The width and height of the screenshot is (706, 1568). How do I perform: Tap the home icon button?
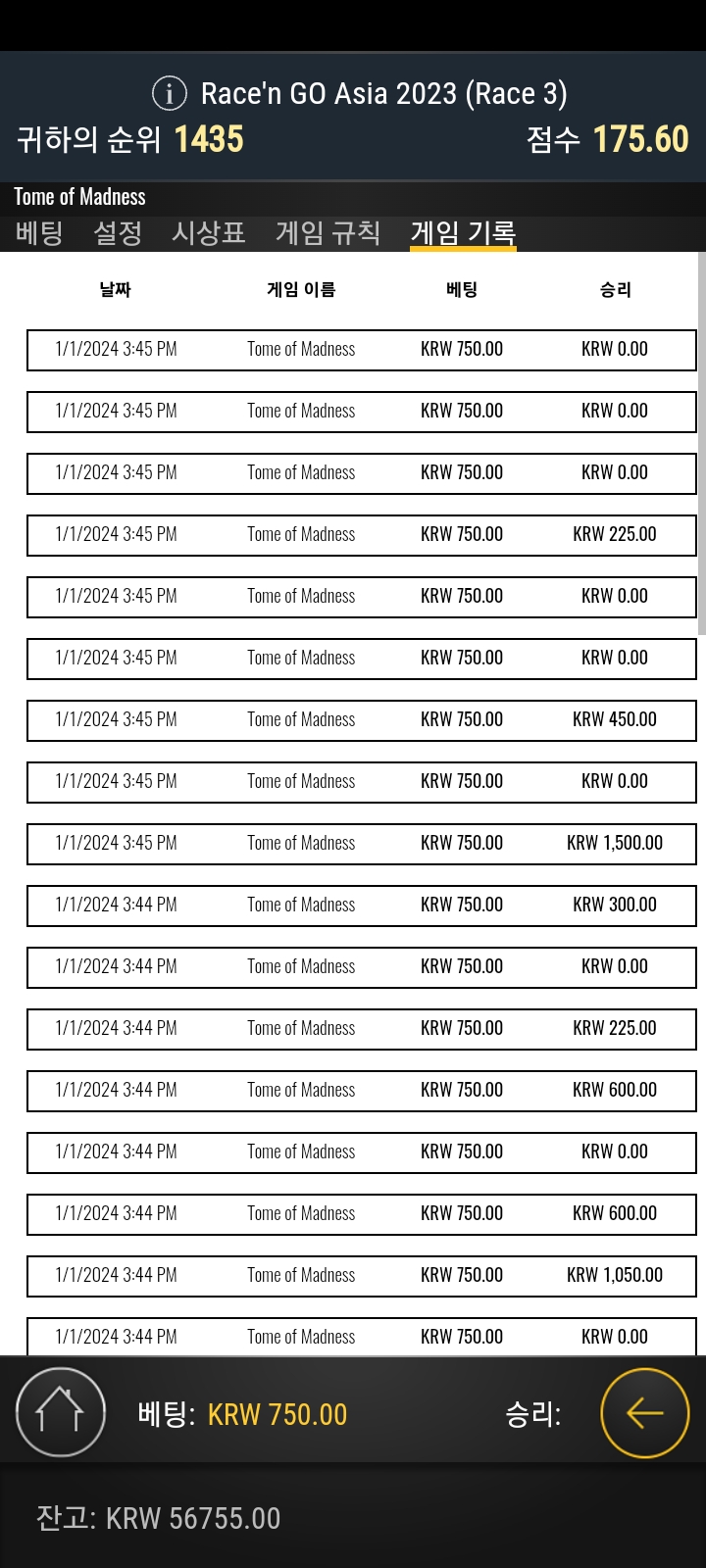(x=61, y=1412)
